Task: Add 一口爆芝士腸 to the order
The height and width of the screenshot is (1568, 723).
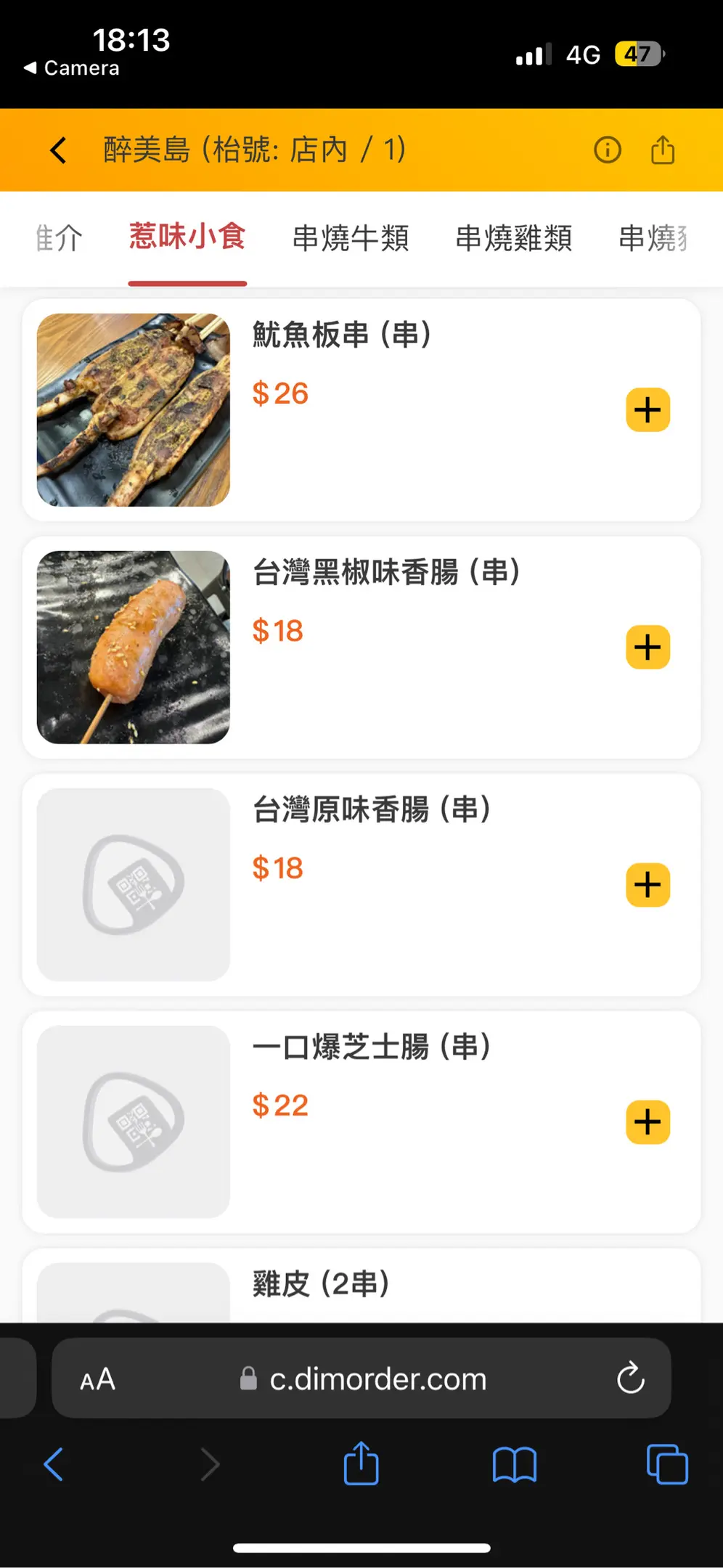Action: click(648, 1122)
